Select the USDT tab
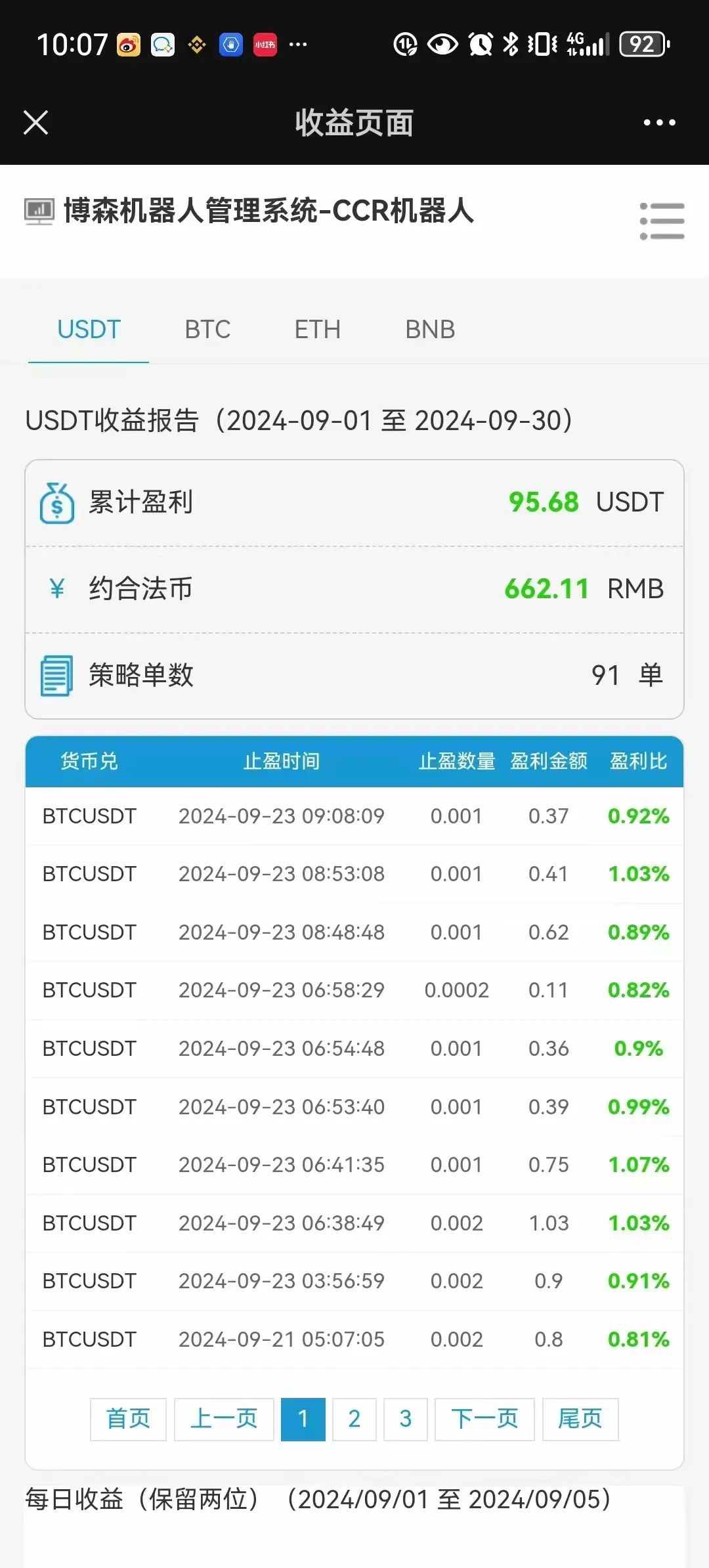The height and width of the screenshot is (1568, 709). [x=89, y=329]
